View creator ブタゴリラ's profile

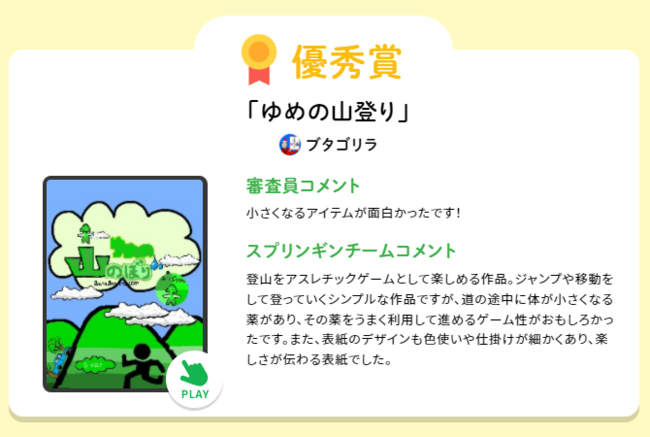pos(328,144)
